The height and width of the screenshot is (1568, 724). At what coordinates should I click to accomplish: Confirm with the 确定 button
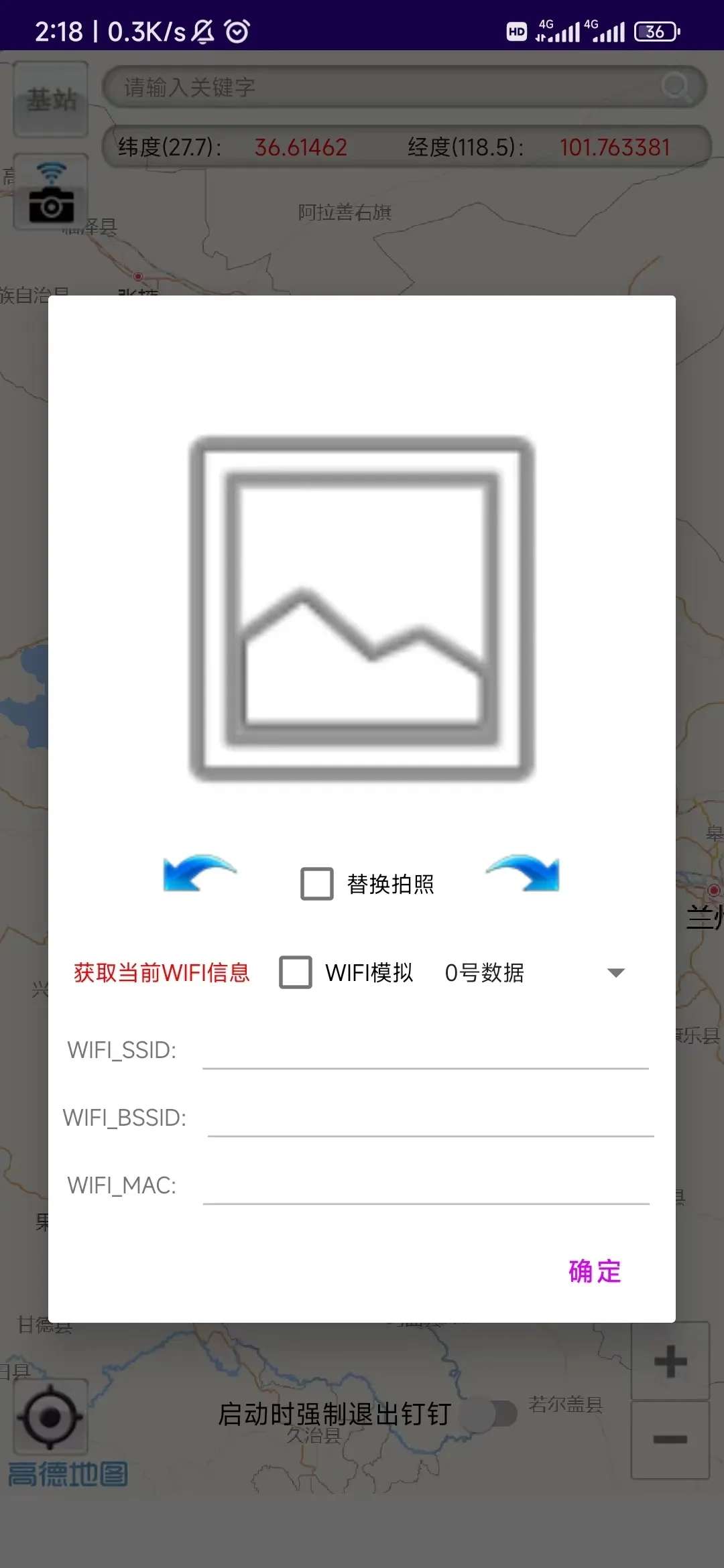[594, 1271]
